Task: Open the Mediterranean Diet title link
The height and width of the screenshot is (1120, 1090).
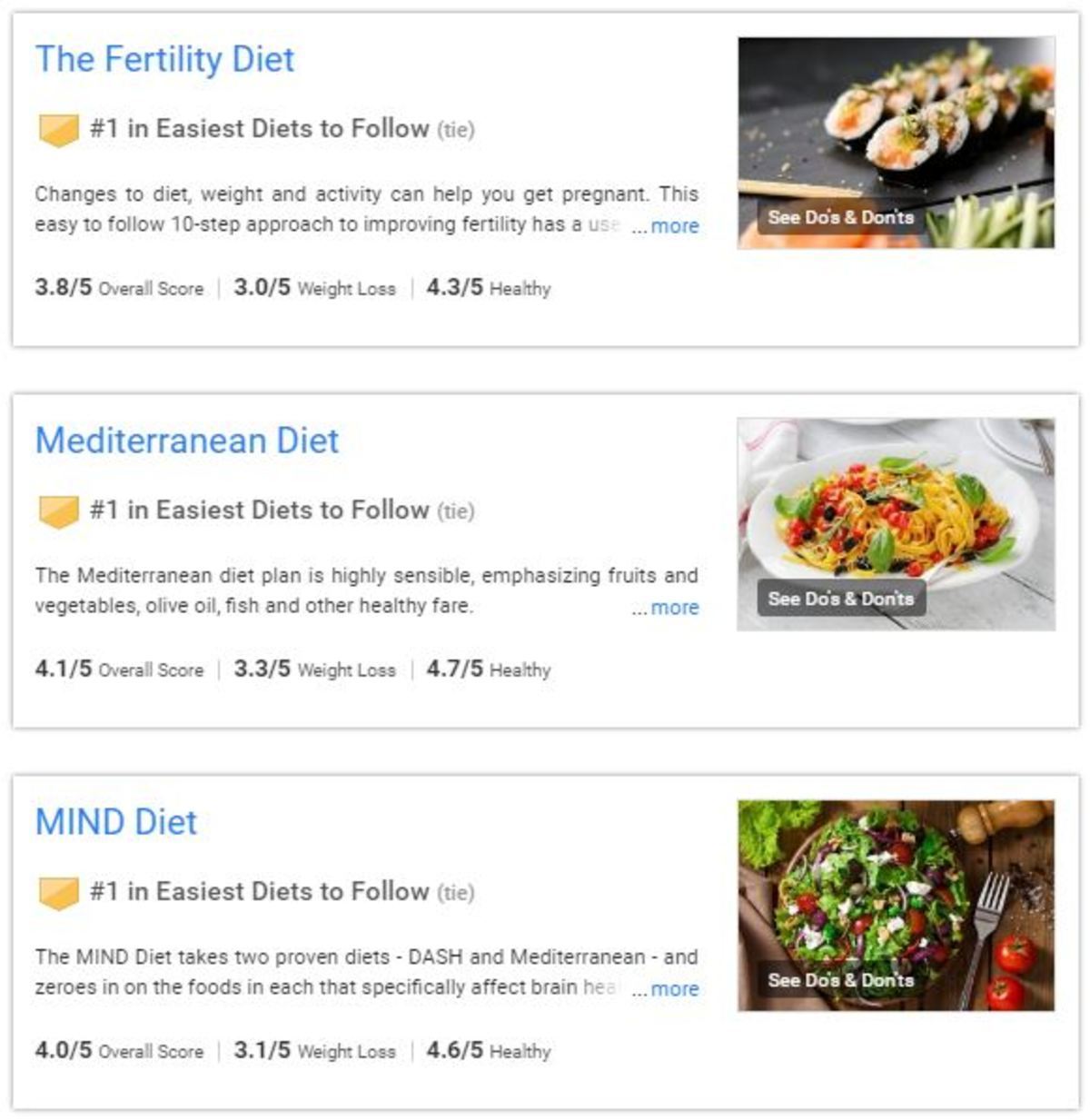Action: pyautogui.click(x=186, y=441)
